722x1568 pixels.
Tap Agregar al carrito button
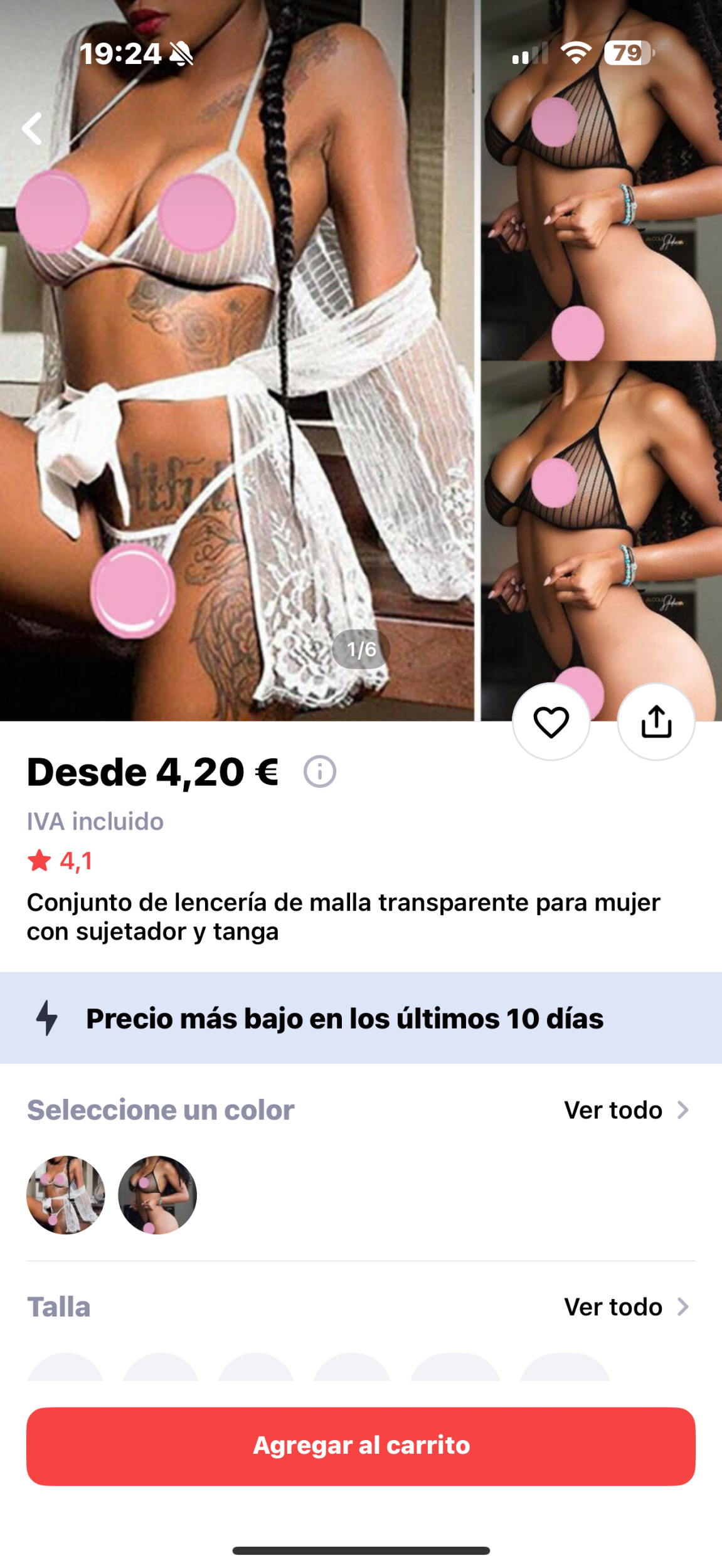(x=361, y=1446)
